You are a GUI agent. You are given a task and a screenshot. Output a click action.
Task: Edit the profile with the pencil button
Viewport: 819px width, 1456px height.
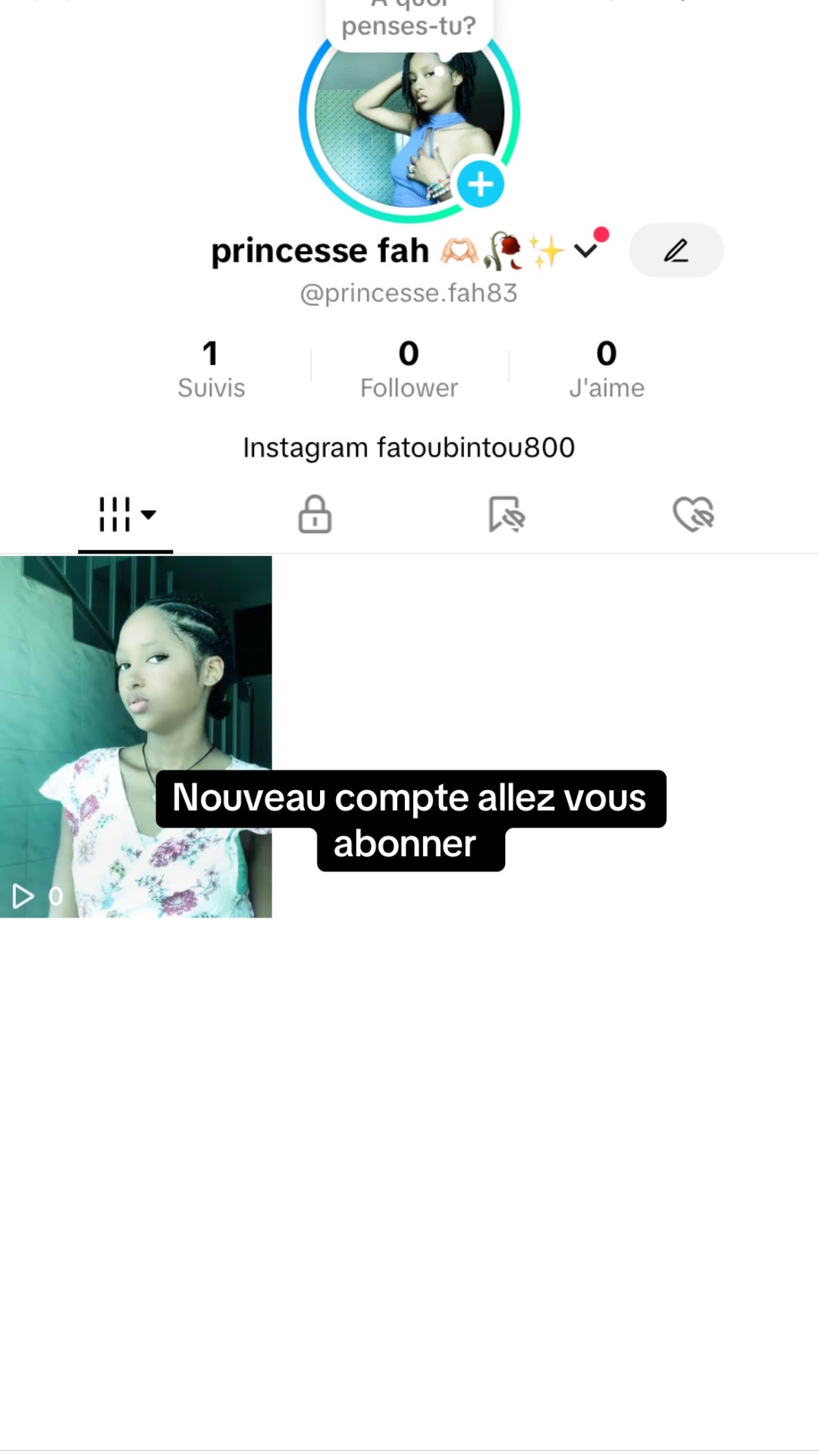pos(676,250)
